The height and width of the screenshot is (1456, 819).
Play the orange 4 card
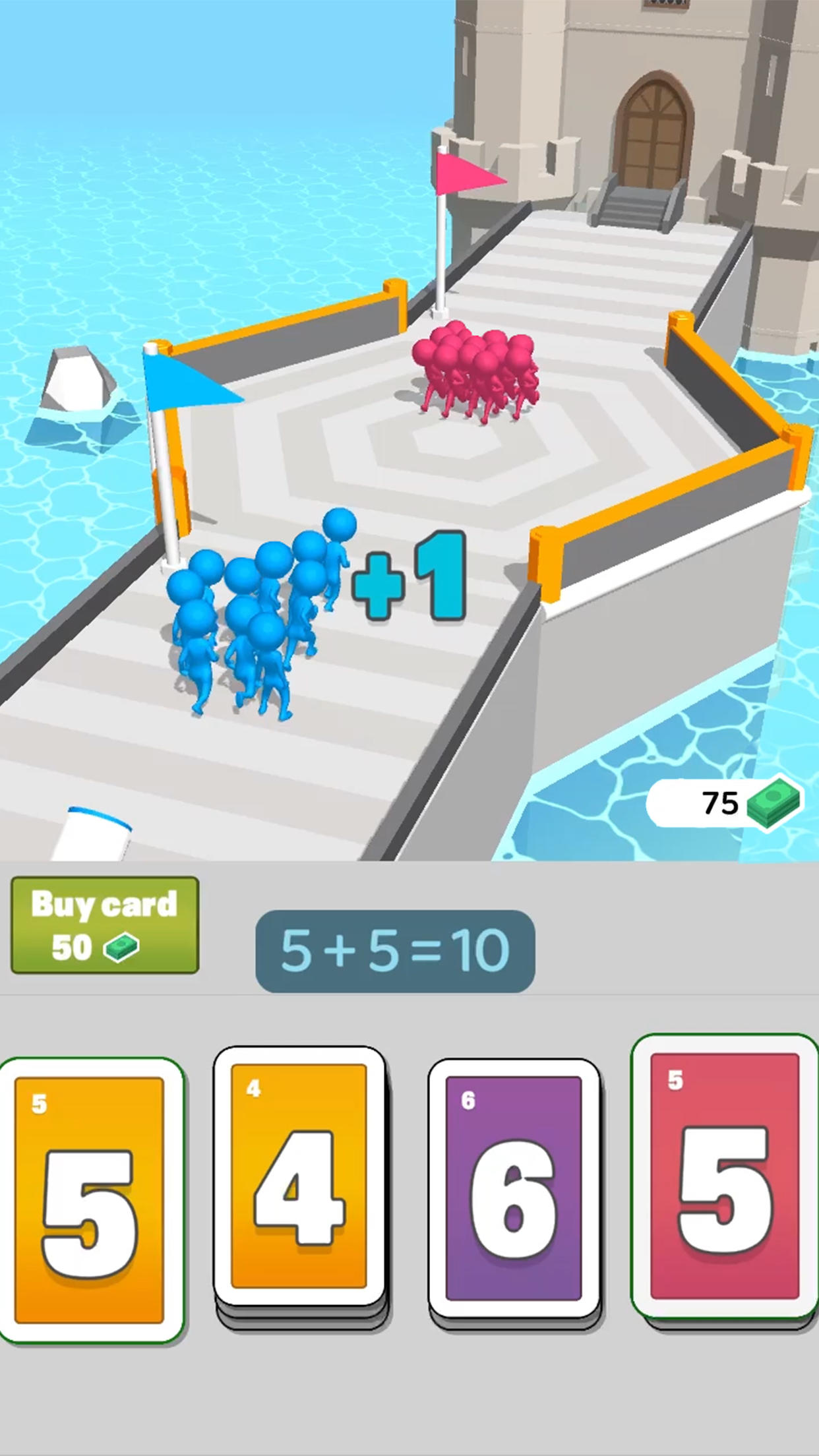[x=299, y=1176]
